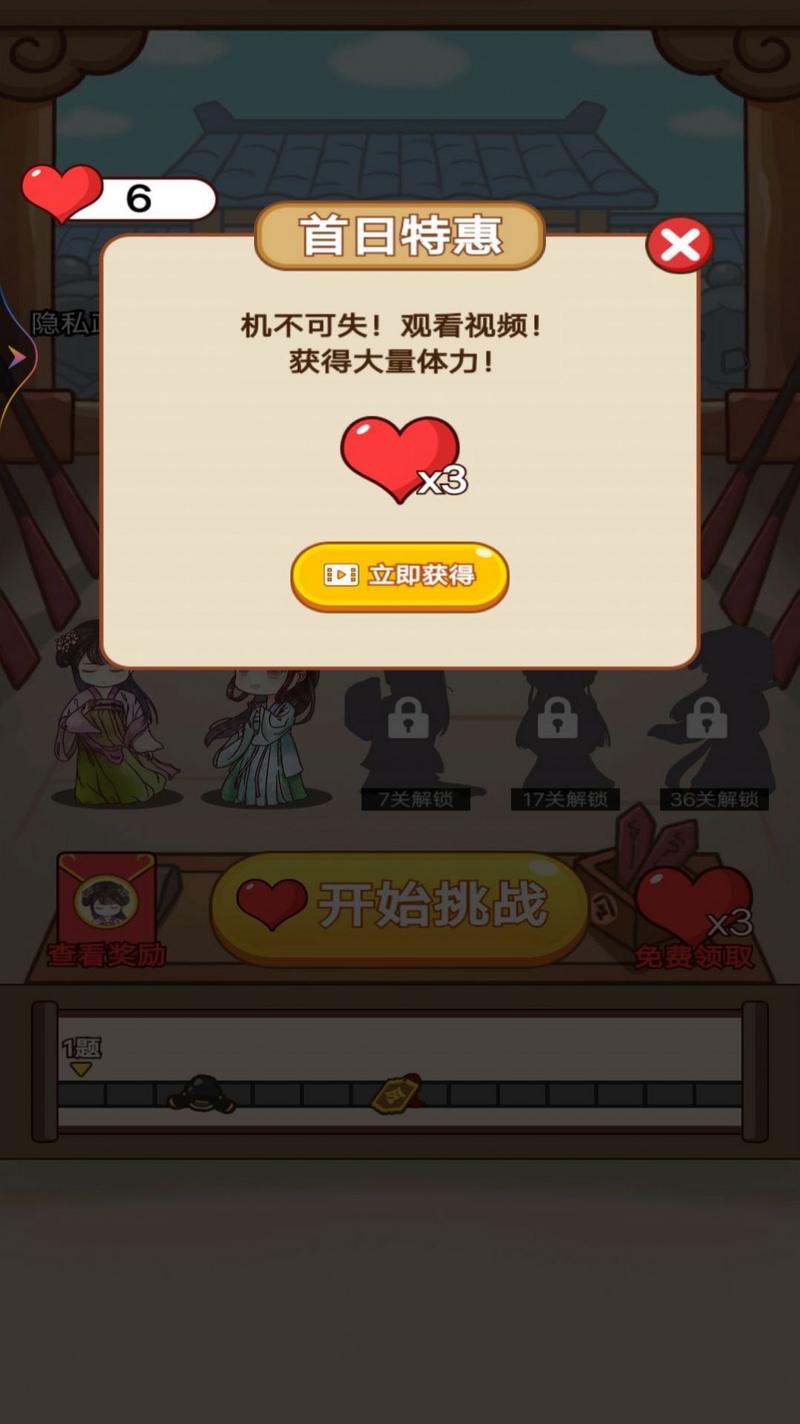This screenshot has height=1424, width=800.
Task: Close the 首日特惠 popup
Action: (679, 243)
